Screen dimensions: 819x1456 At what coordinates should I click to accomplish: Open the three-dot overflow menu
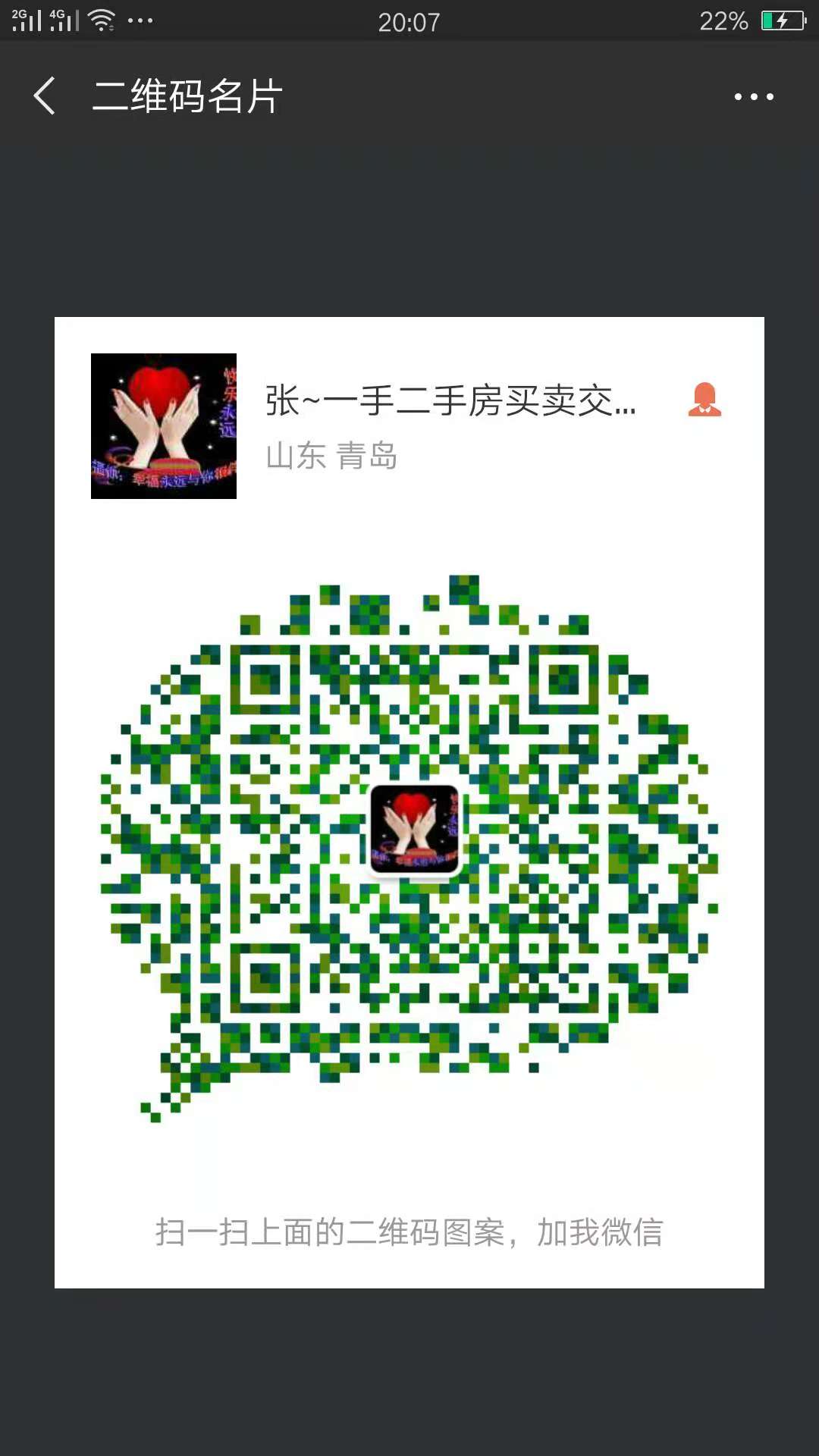tap(753, 97)
